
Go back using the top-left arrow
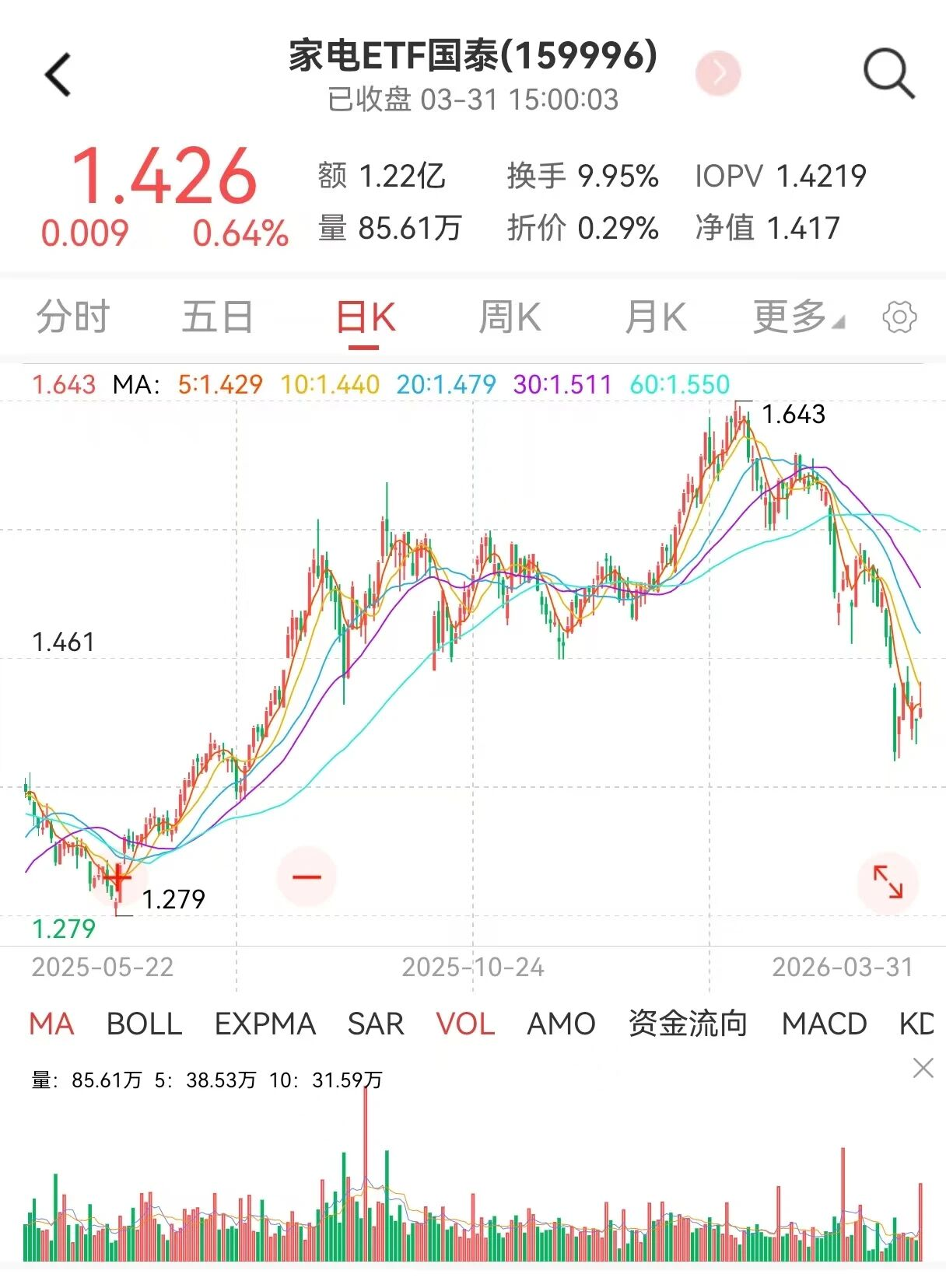pyautogui.click(x=58, y=75)
